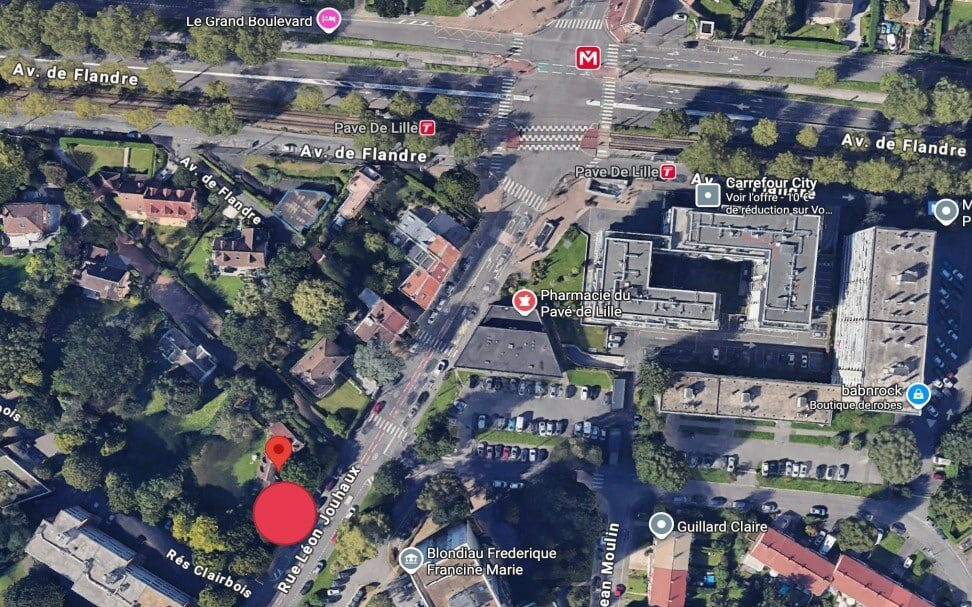
Task: Open Guillard Claire place marker
Action: click(660, 525)
